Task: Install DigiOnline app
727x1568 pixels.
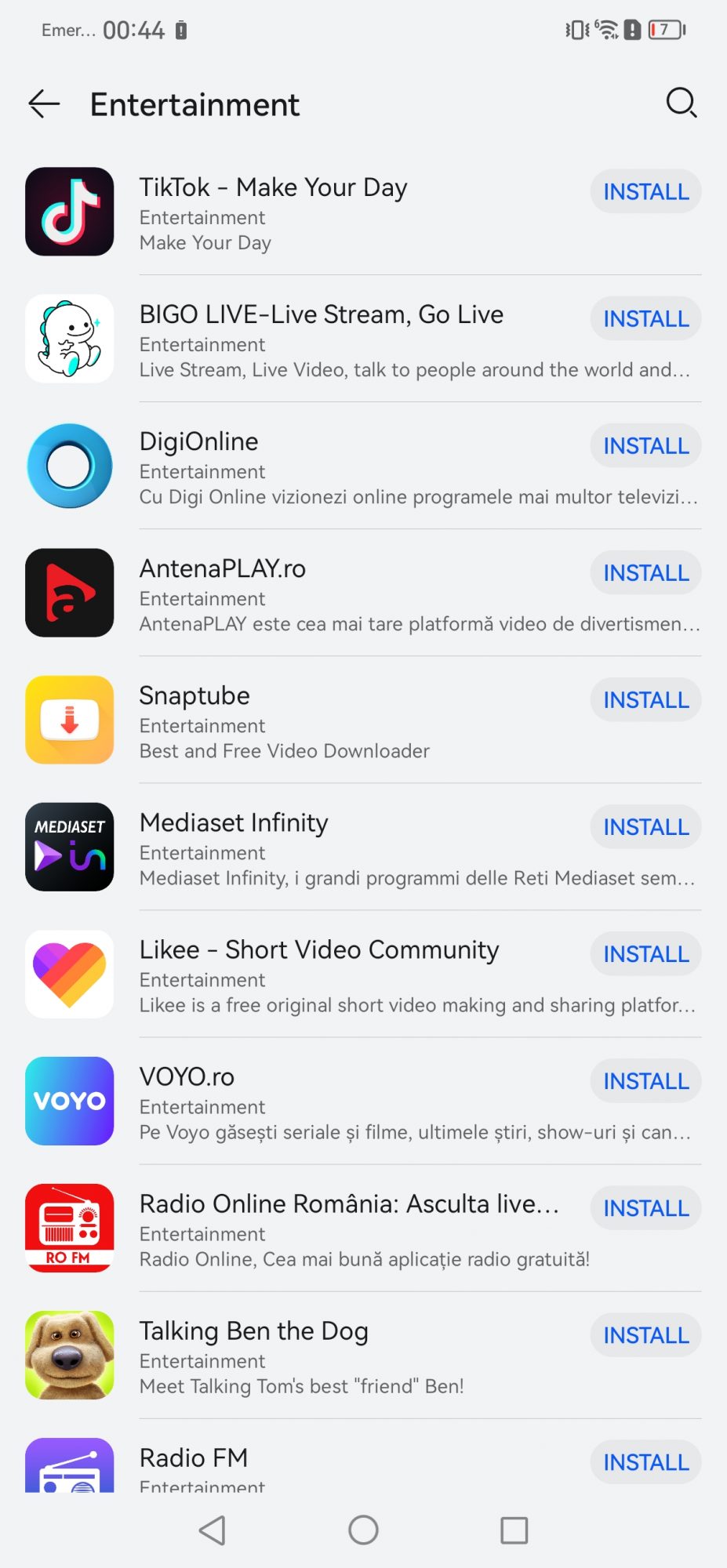Action: pyautogui.click(x=645, y=445)
